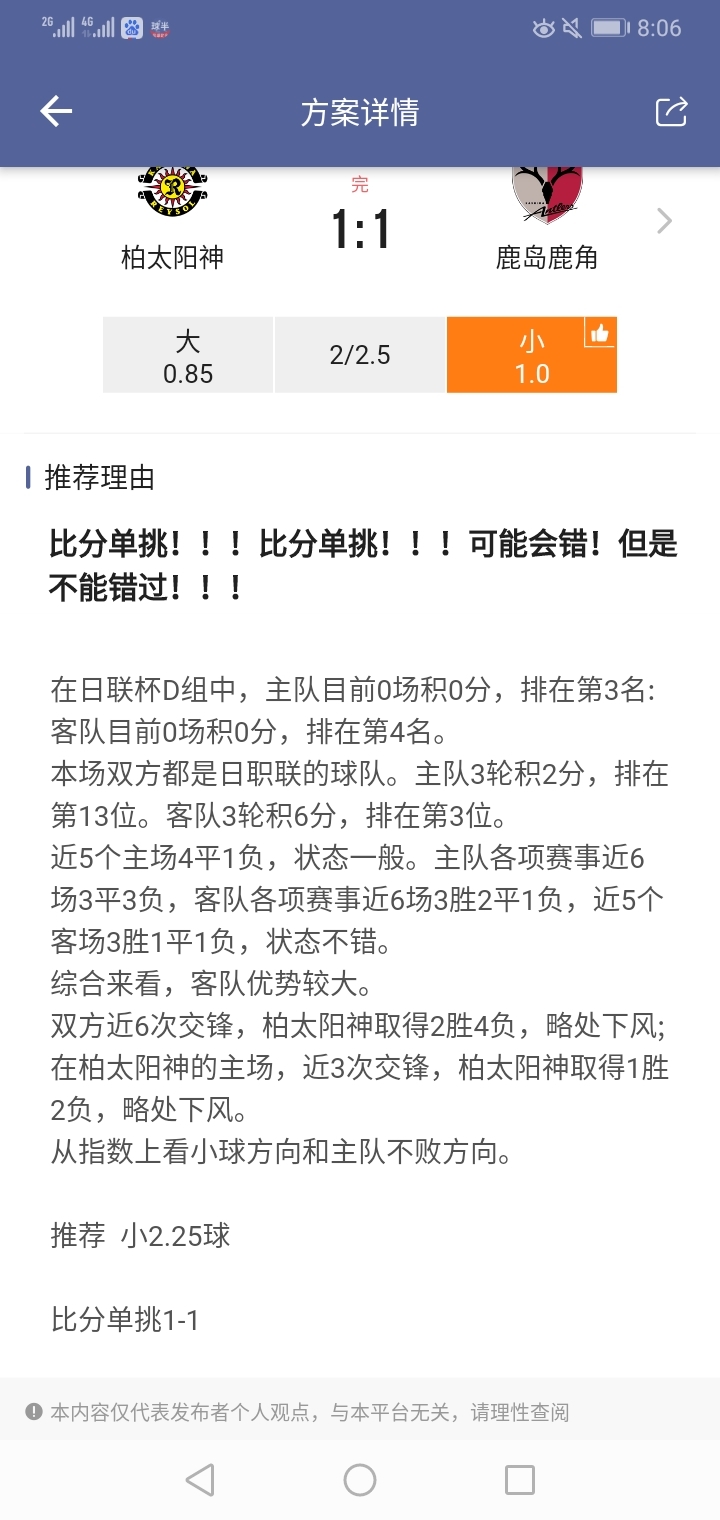Tap the 小 1.0 odds option
Viewport: 720px width, 1520px height.
point(532,356)
